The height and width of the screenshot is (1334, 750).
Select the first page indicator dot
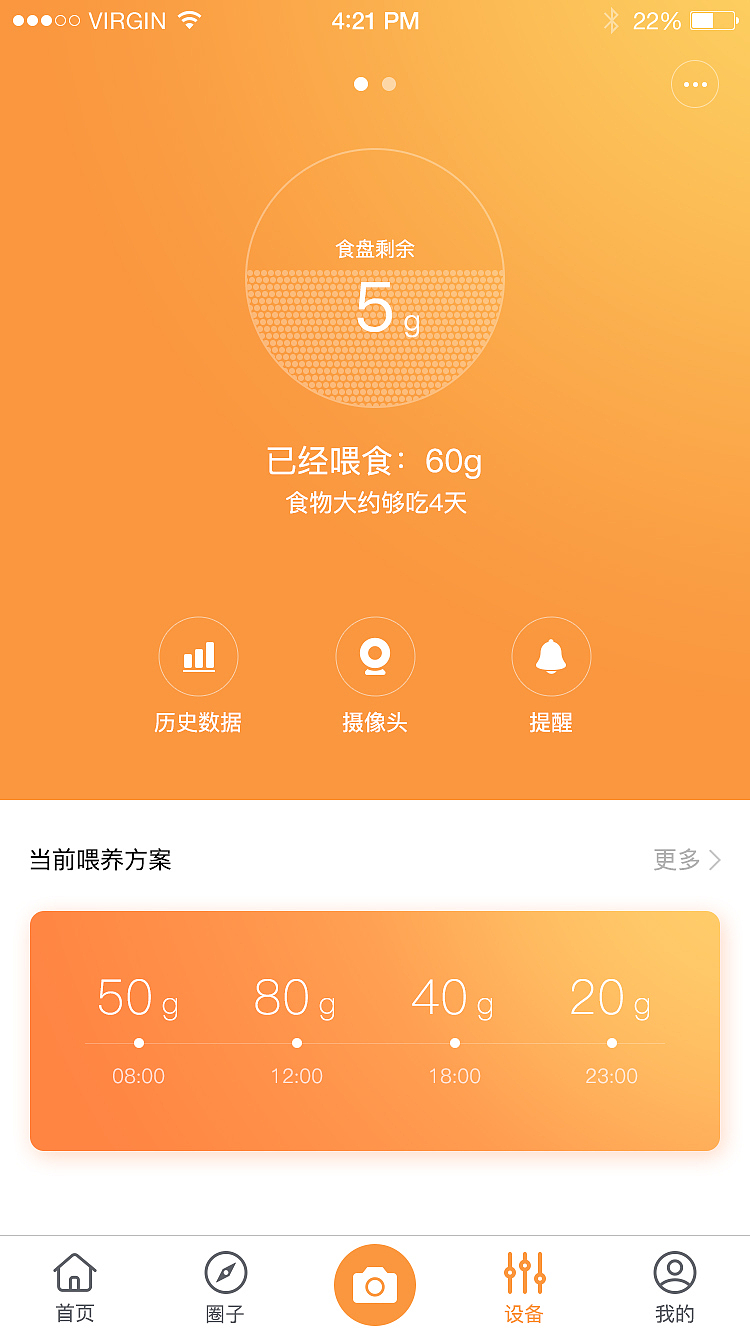(x=361, y=84)
